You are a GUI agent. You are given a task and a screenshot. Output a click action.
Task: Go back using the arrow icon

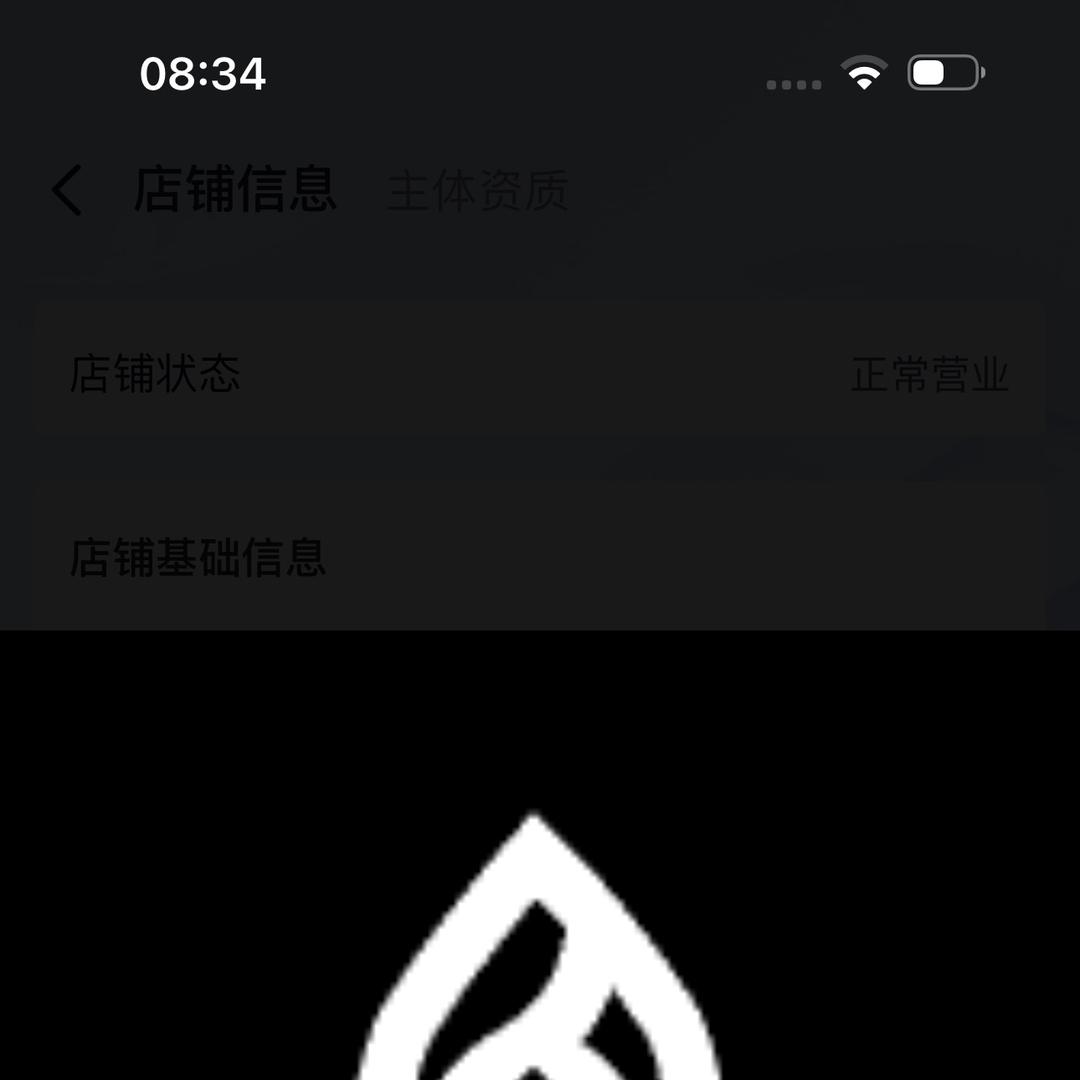[x=67, y=191]
